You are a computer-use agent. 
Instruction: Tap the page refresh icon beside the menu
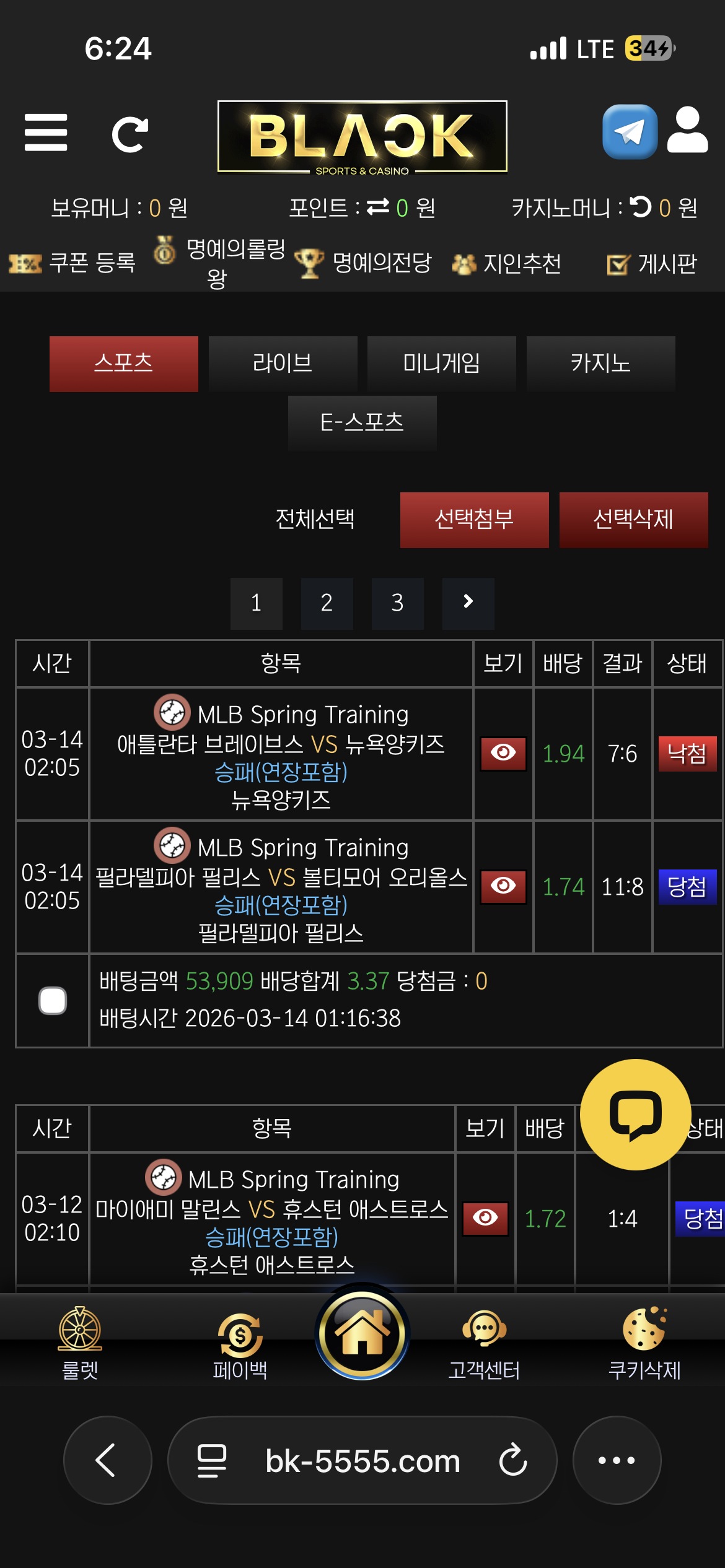pyautogui.click(x=130, y=134)
